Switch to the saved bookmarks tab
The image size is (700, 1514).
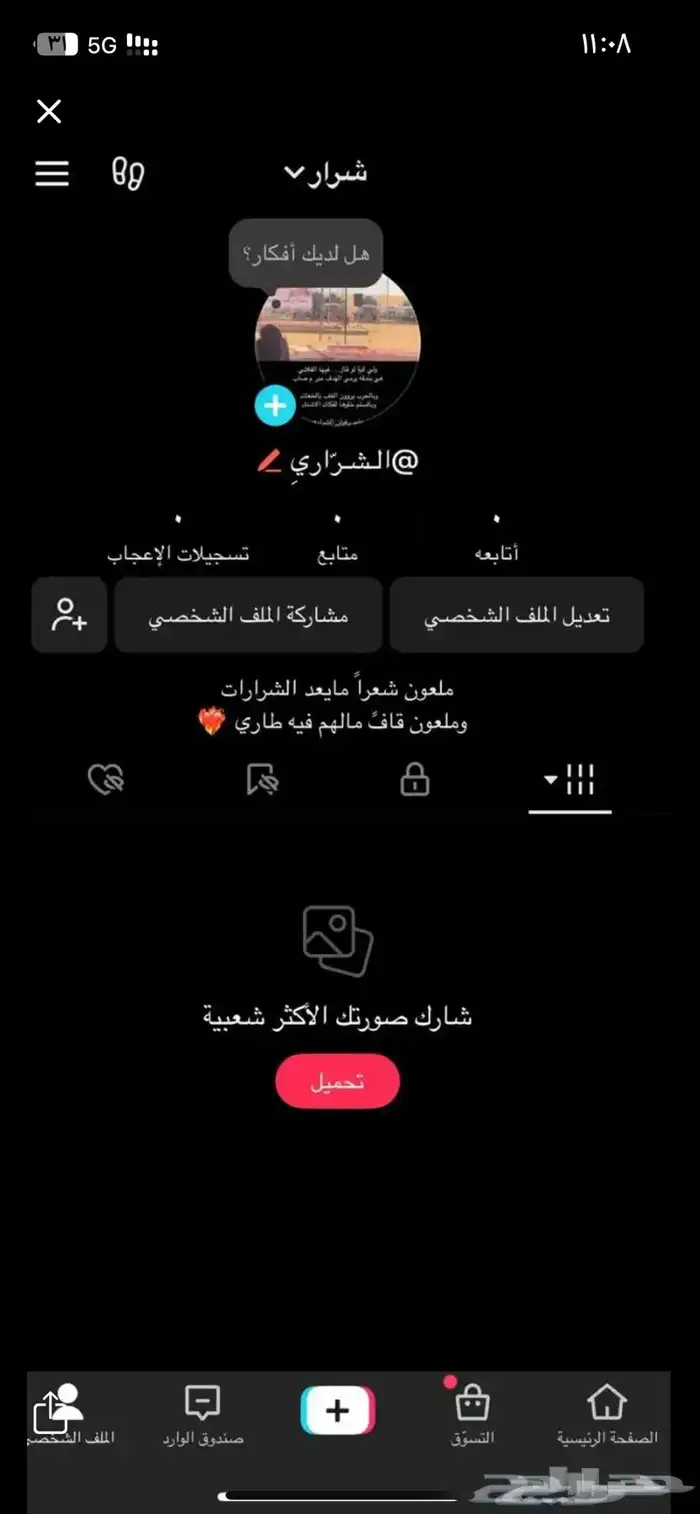[x=261, y=781]
